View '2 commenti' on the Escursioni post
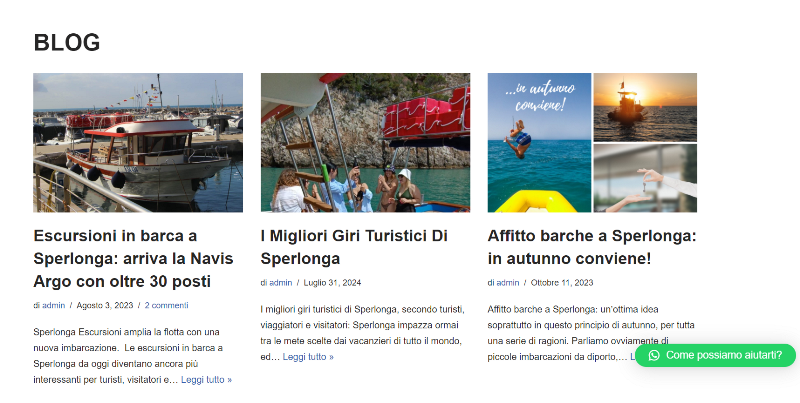Screen dimensions: 800x403 166,305
